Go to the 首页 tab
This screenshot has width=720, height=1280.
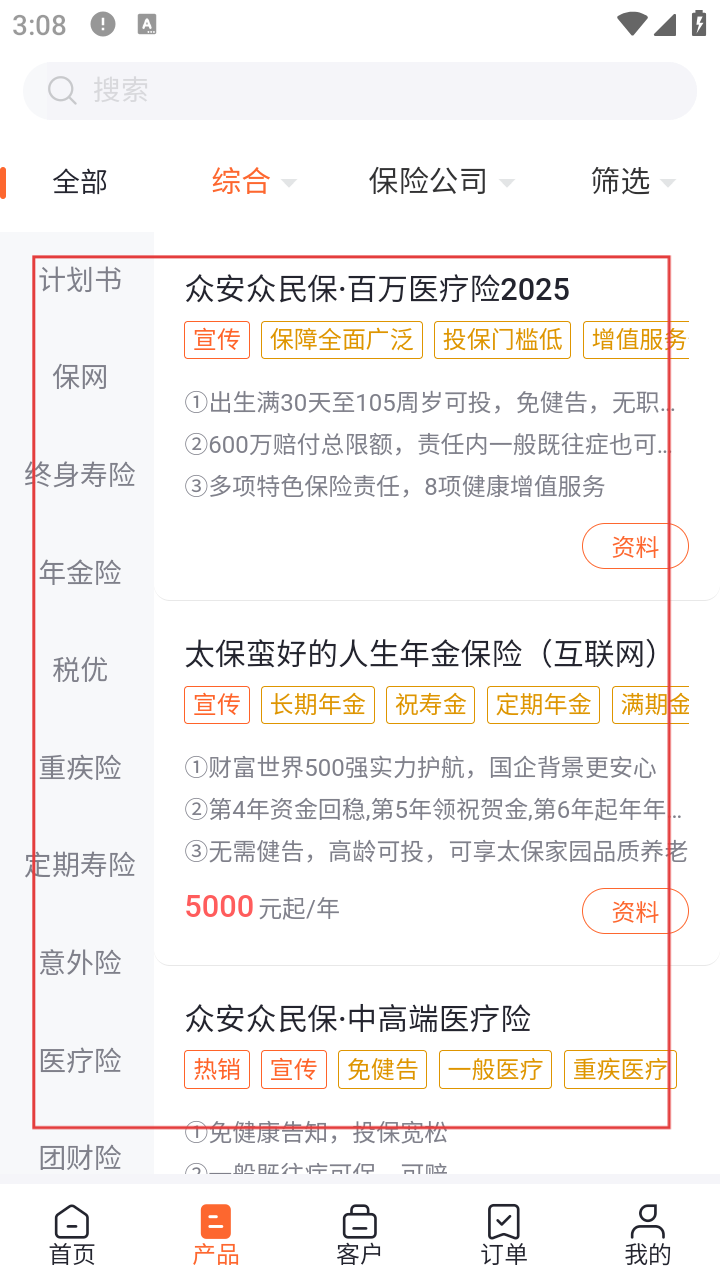coord(72,1235)
